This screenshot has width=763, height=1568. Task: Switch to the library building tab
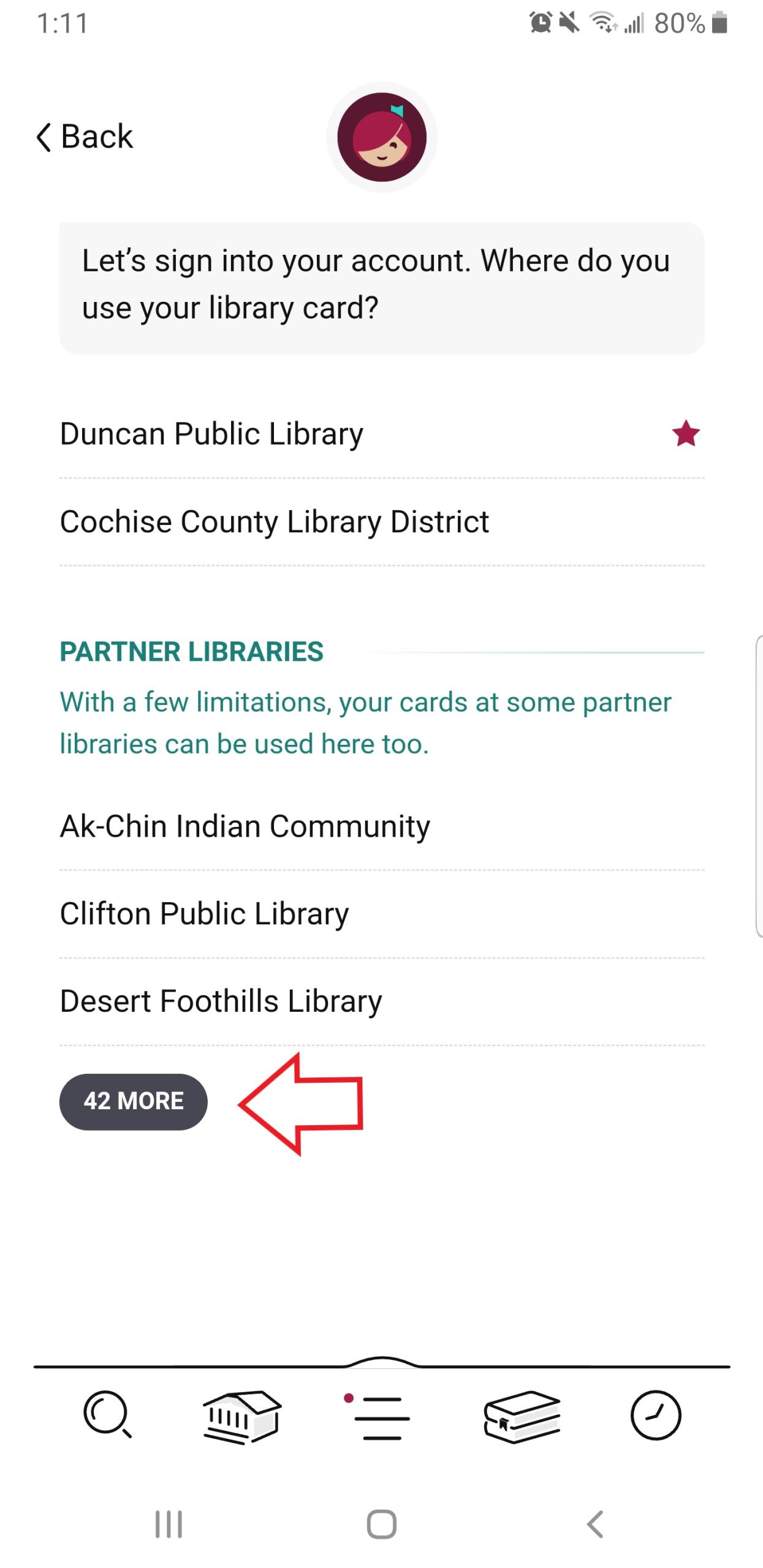pyautogui.click(x=242, y=1416)
